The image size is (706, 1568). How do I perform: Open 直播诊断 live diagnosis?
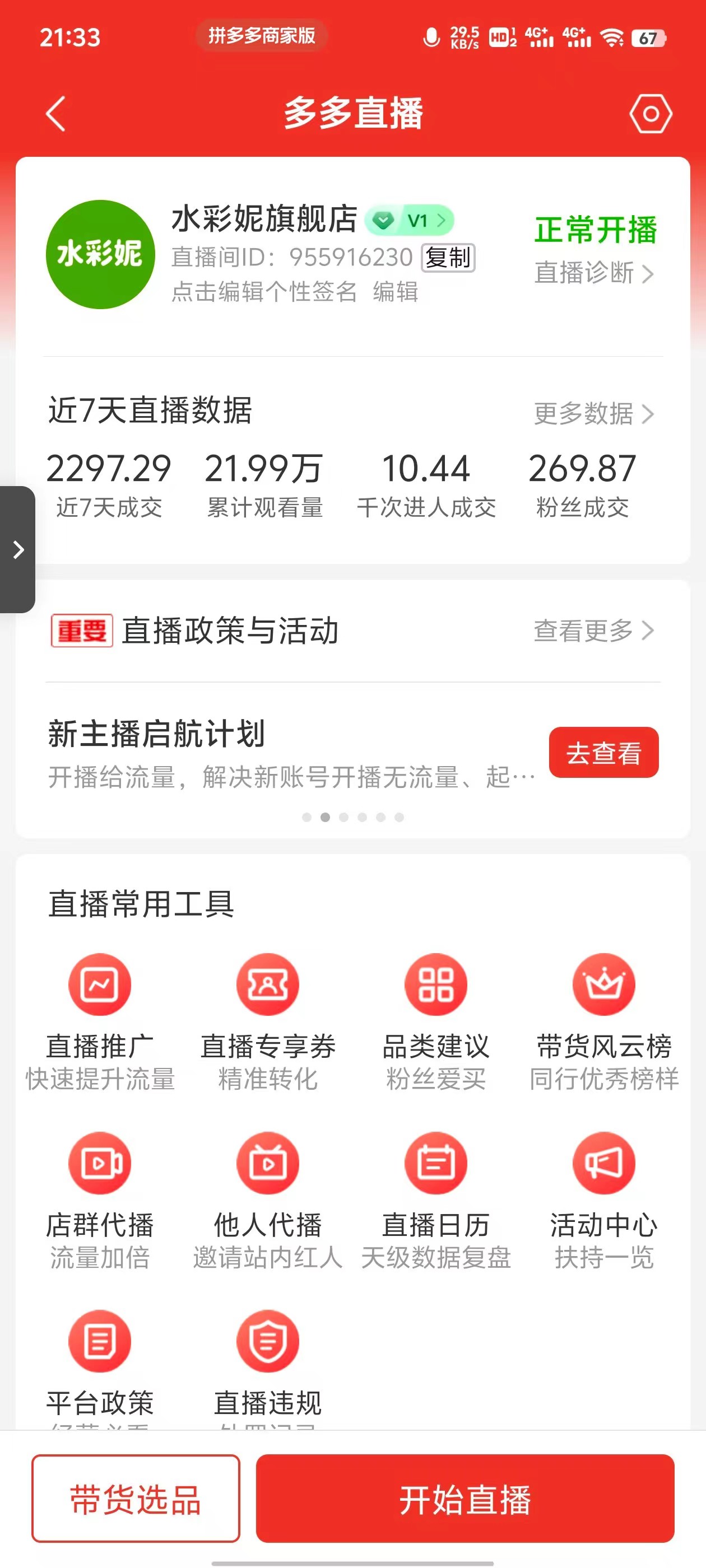click(594, 273)
